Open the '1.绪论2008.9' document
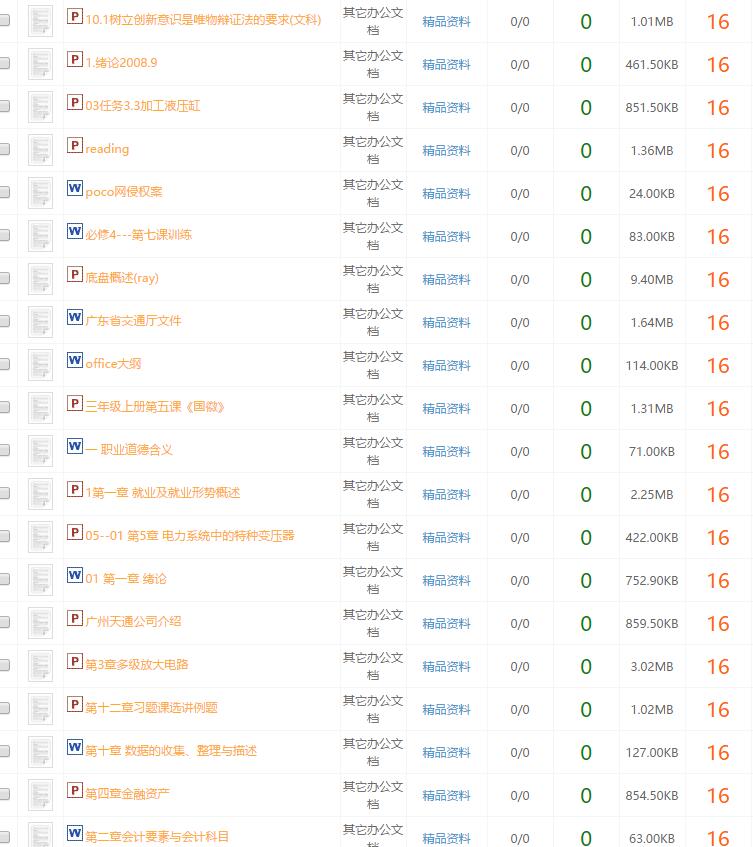The width and height of the screenshot is (753, 847). click(x=121, y=62)
